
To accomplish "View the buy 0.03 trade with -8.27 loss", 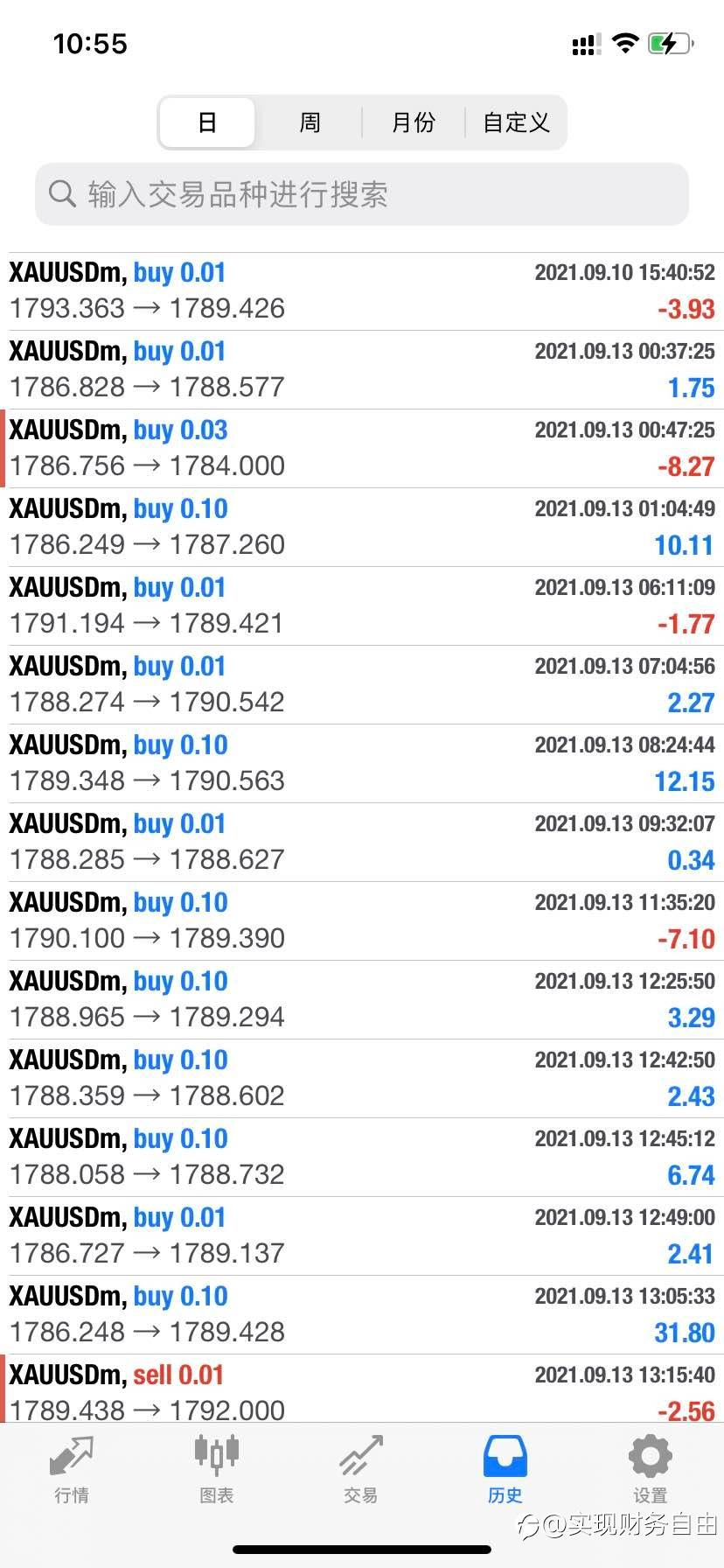I will pos(362,449).
